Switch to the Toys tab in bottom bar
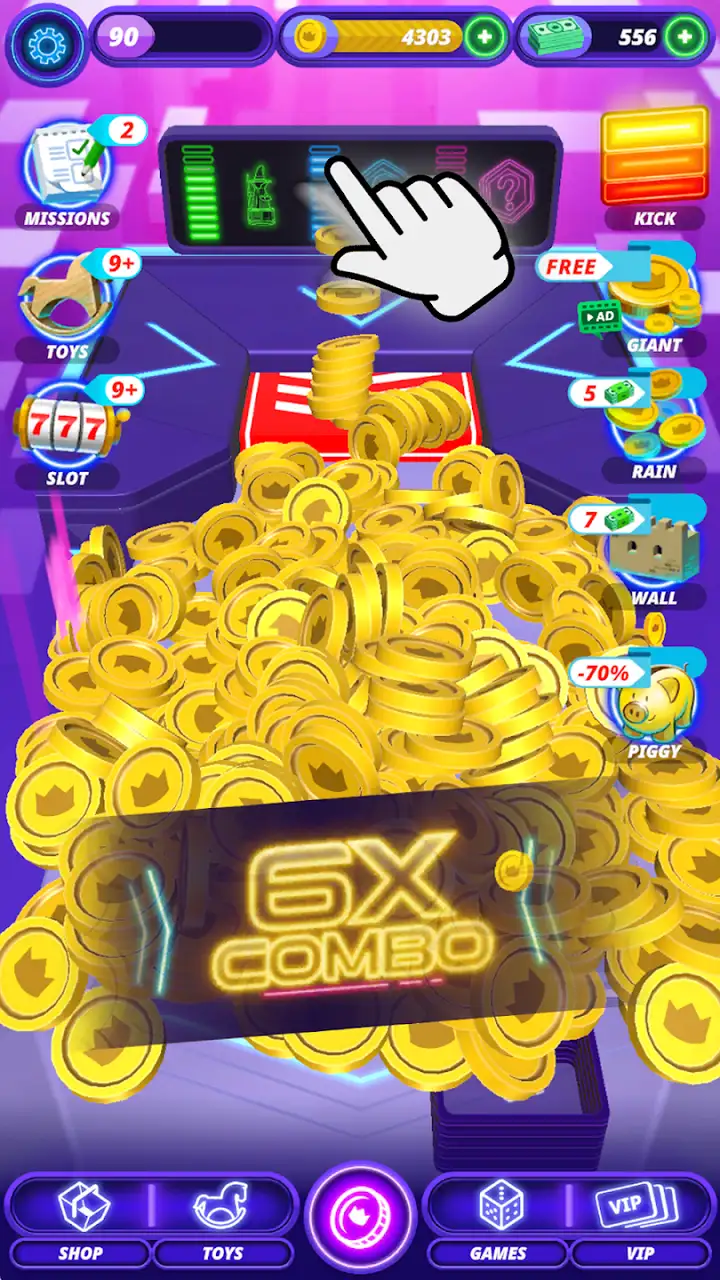 point(222,1220)
